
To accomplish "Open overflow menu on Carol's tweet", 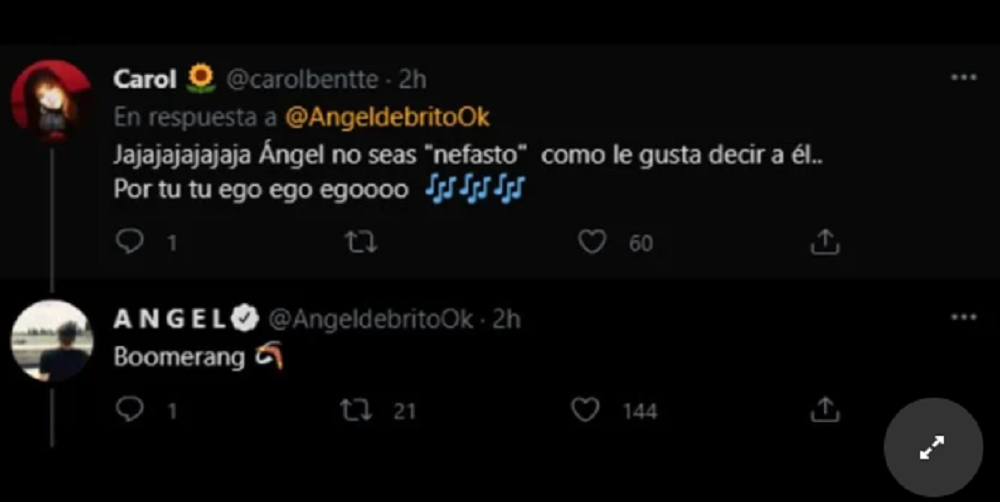I will tap(963, 78).
